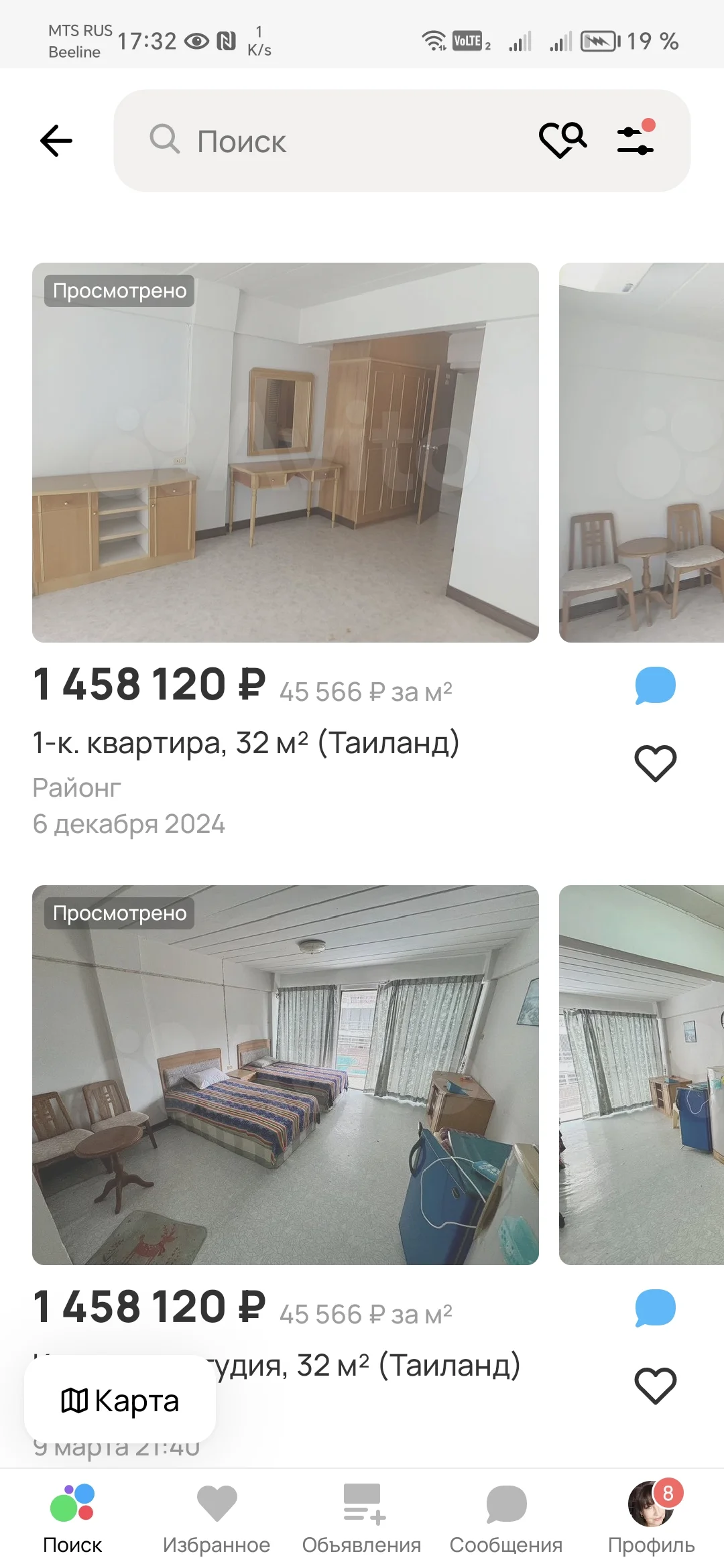The width and height of the screenshot is (724, 1568).
Task: Select the saved search alert icon
Action: click(563, 140)
